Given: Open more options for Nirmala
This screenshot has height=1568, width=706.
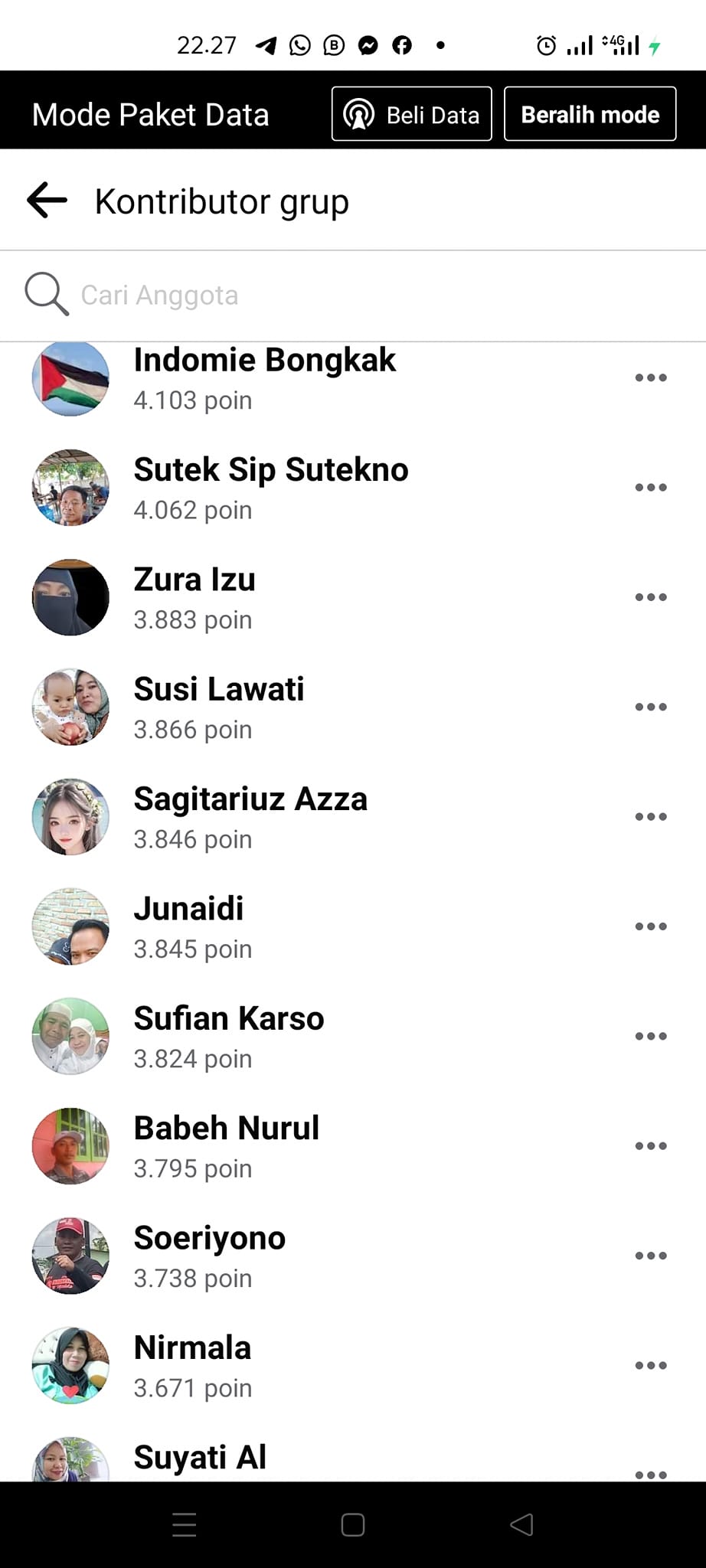Looking at the screenshot, I should pos(650,1365).
